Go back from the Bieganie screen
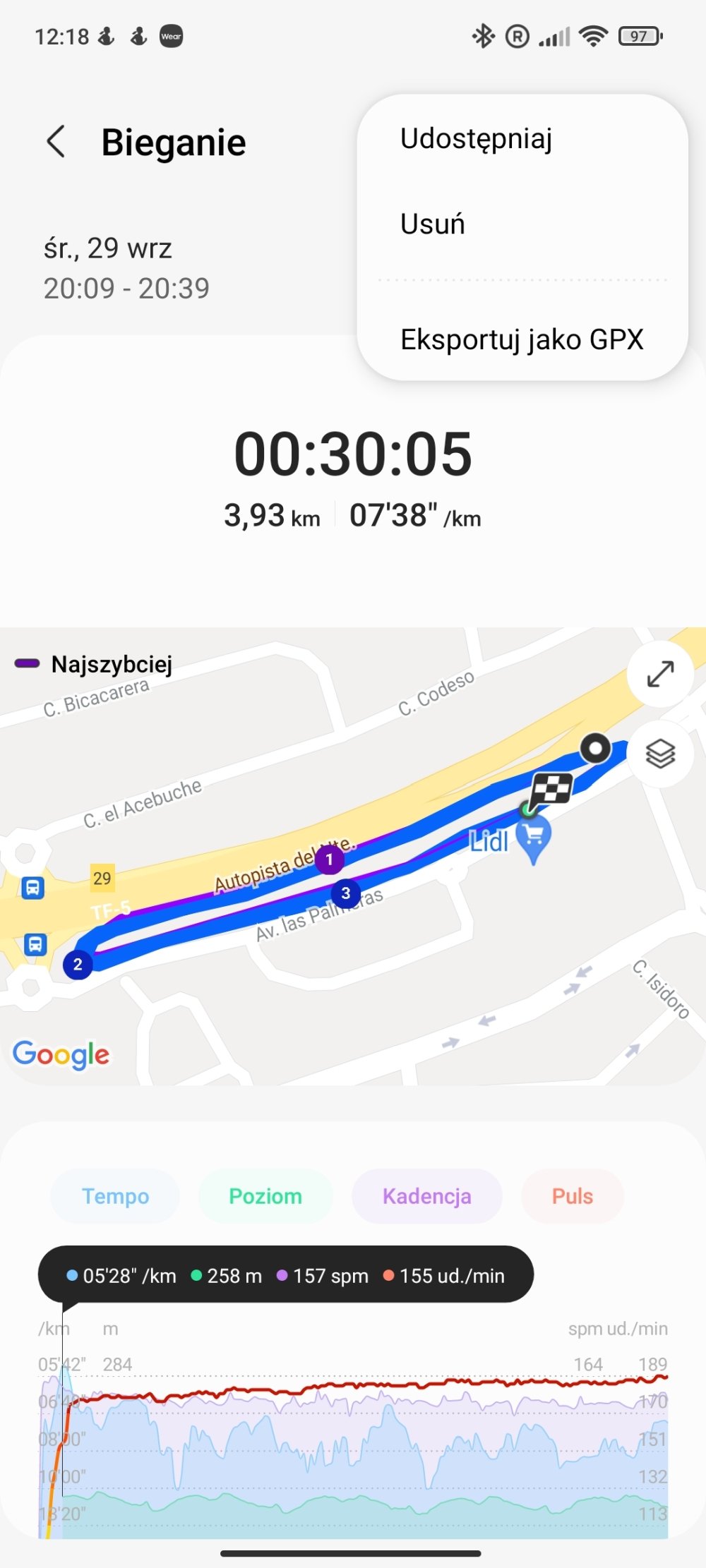Screen dimensions: 706x1568 [56, 141]
